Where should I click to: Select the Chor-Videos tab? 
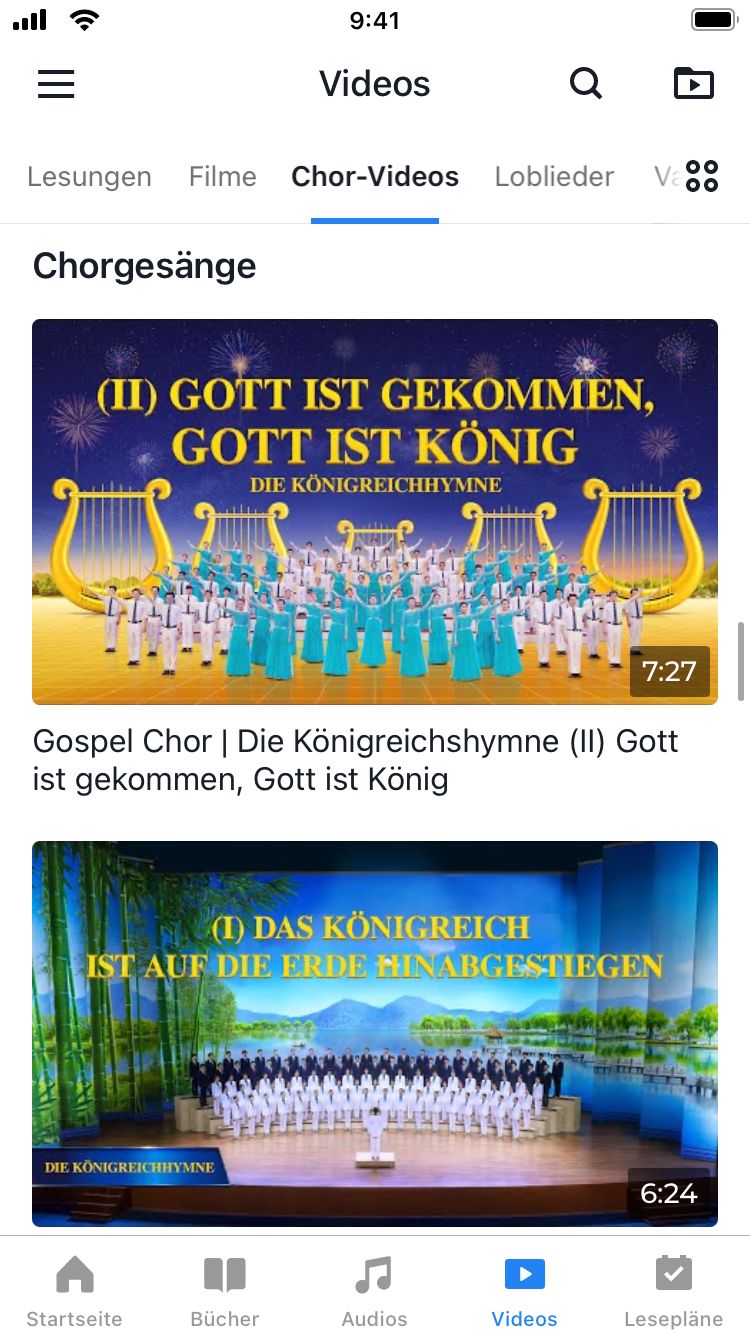pos(375,177)
